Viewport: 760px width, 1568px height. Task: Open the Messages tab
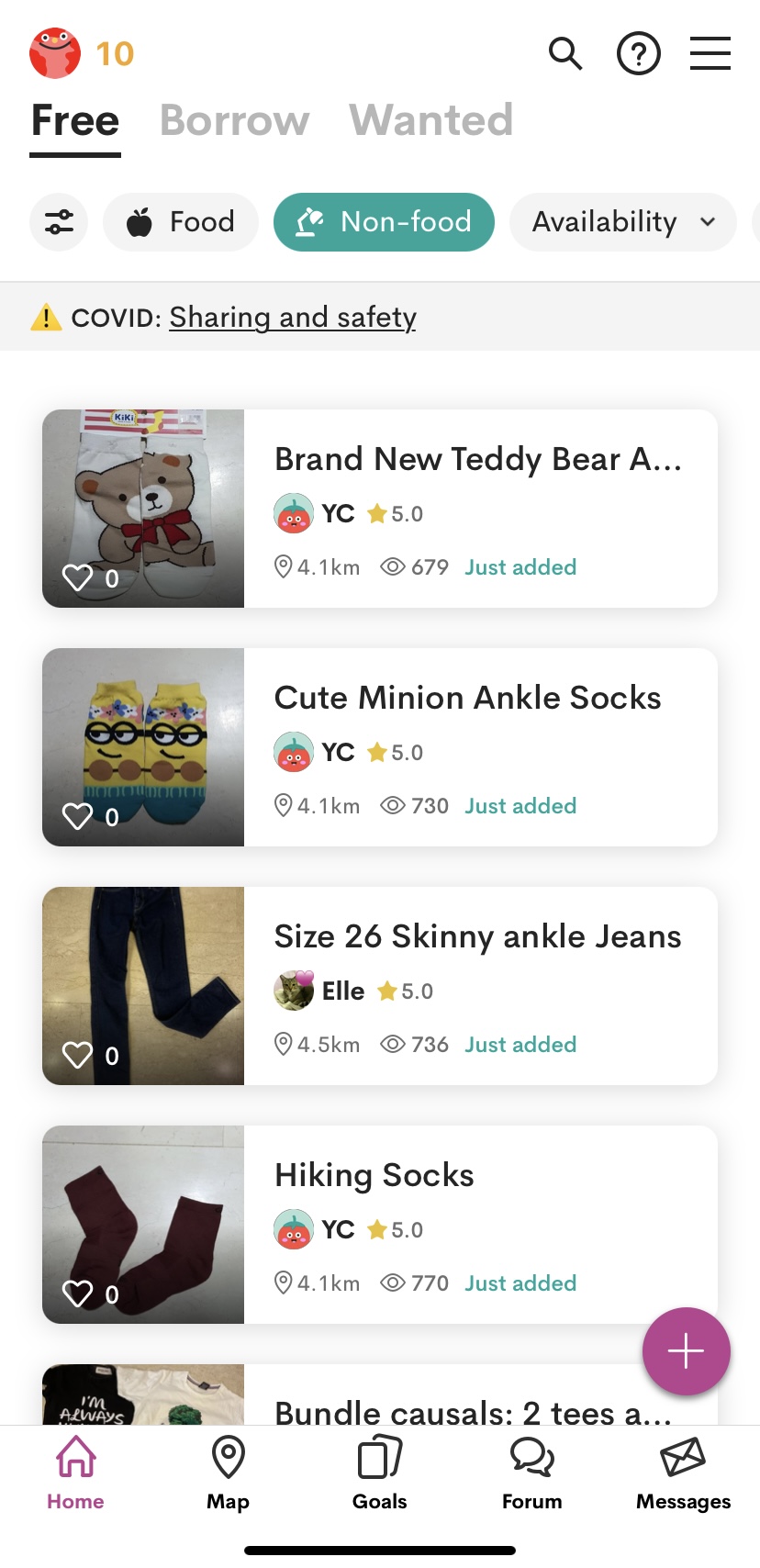click(683, 1473)
